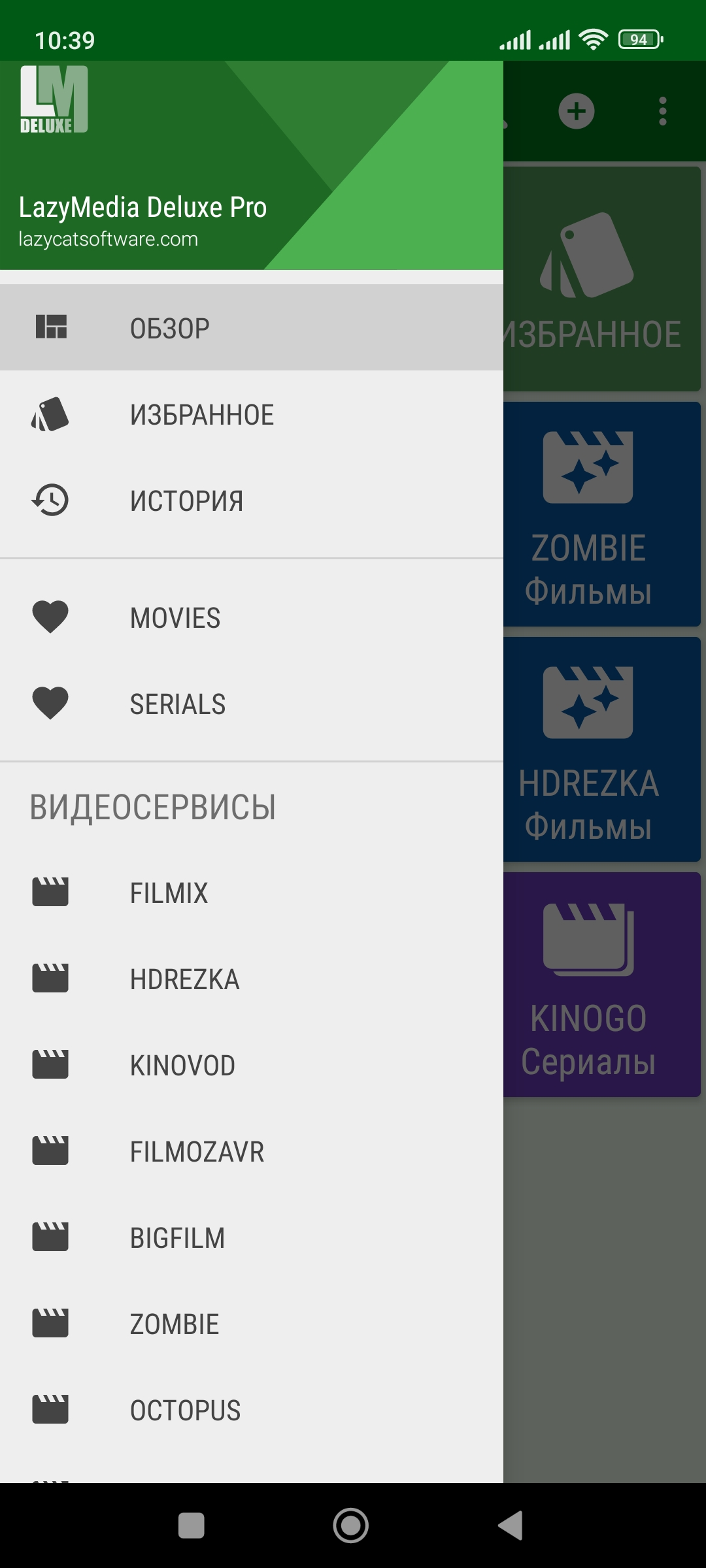Tap the plus add icon
Viewport: 706px width, 1568px height.
(576, 111)
